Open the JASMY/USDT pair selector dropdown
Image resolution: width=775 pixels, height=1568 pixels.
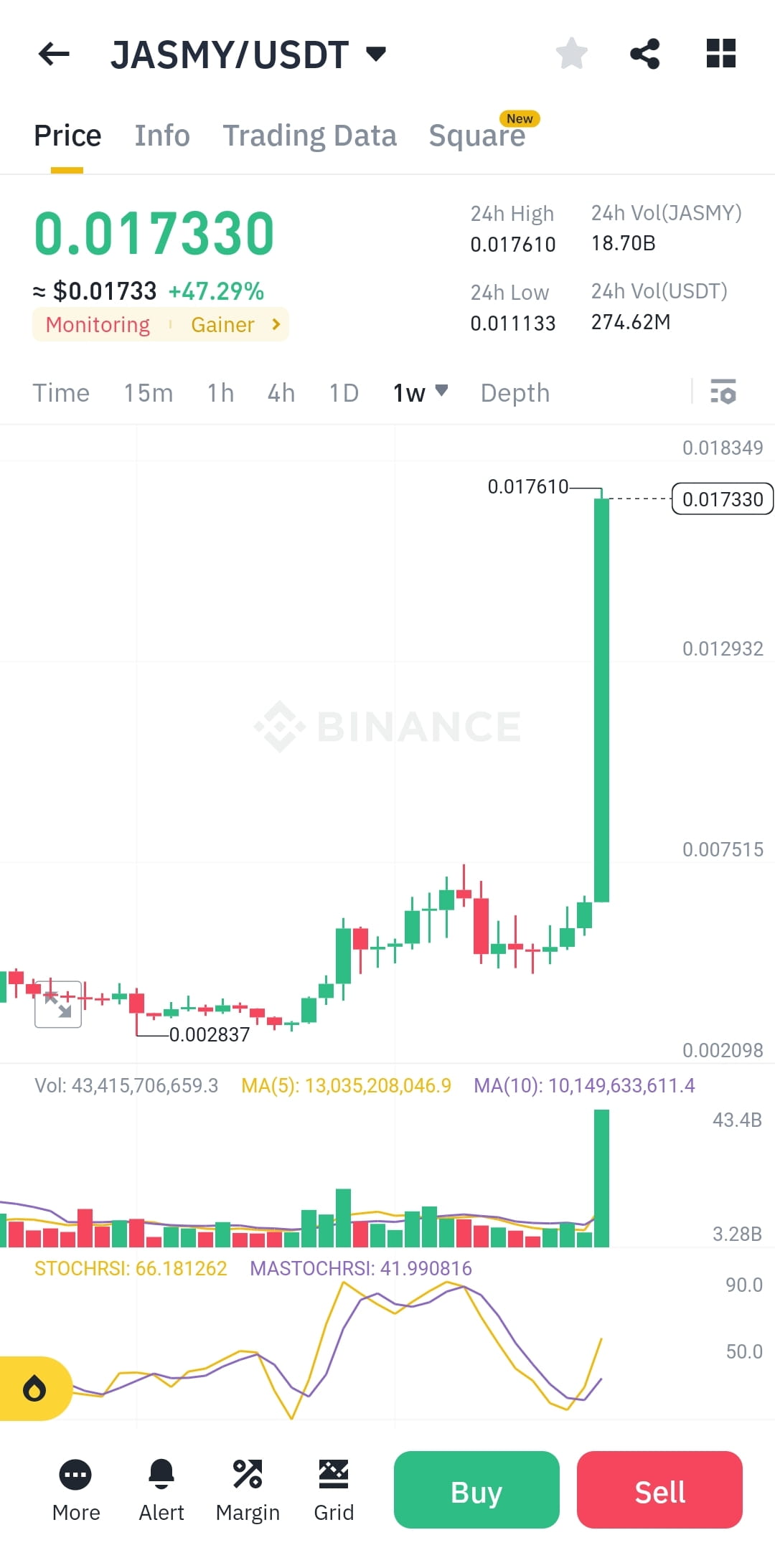click(x=375, y=52)
